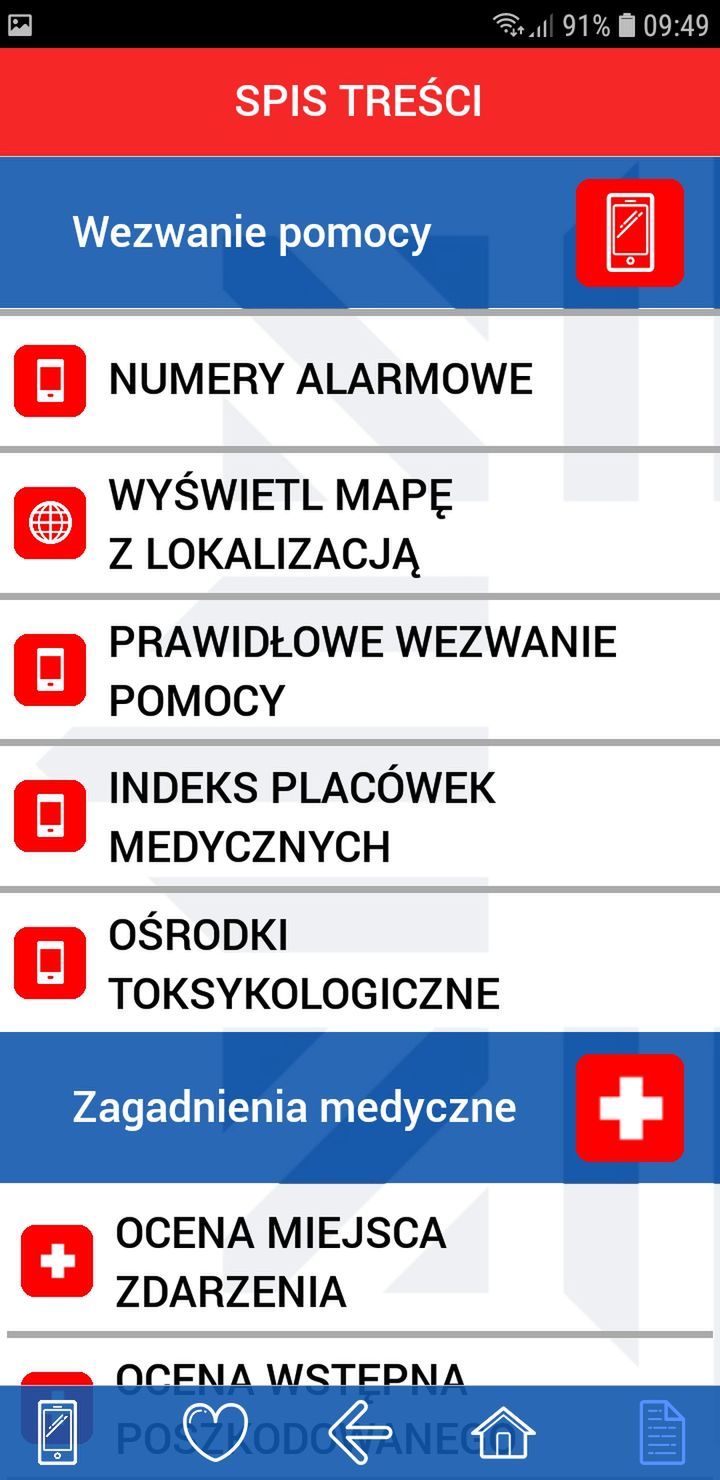Go to the home screen icon
The height and width of the screenshot is (1480, 720).
pyautogui.click(x=503, y=1433)
